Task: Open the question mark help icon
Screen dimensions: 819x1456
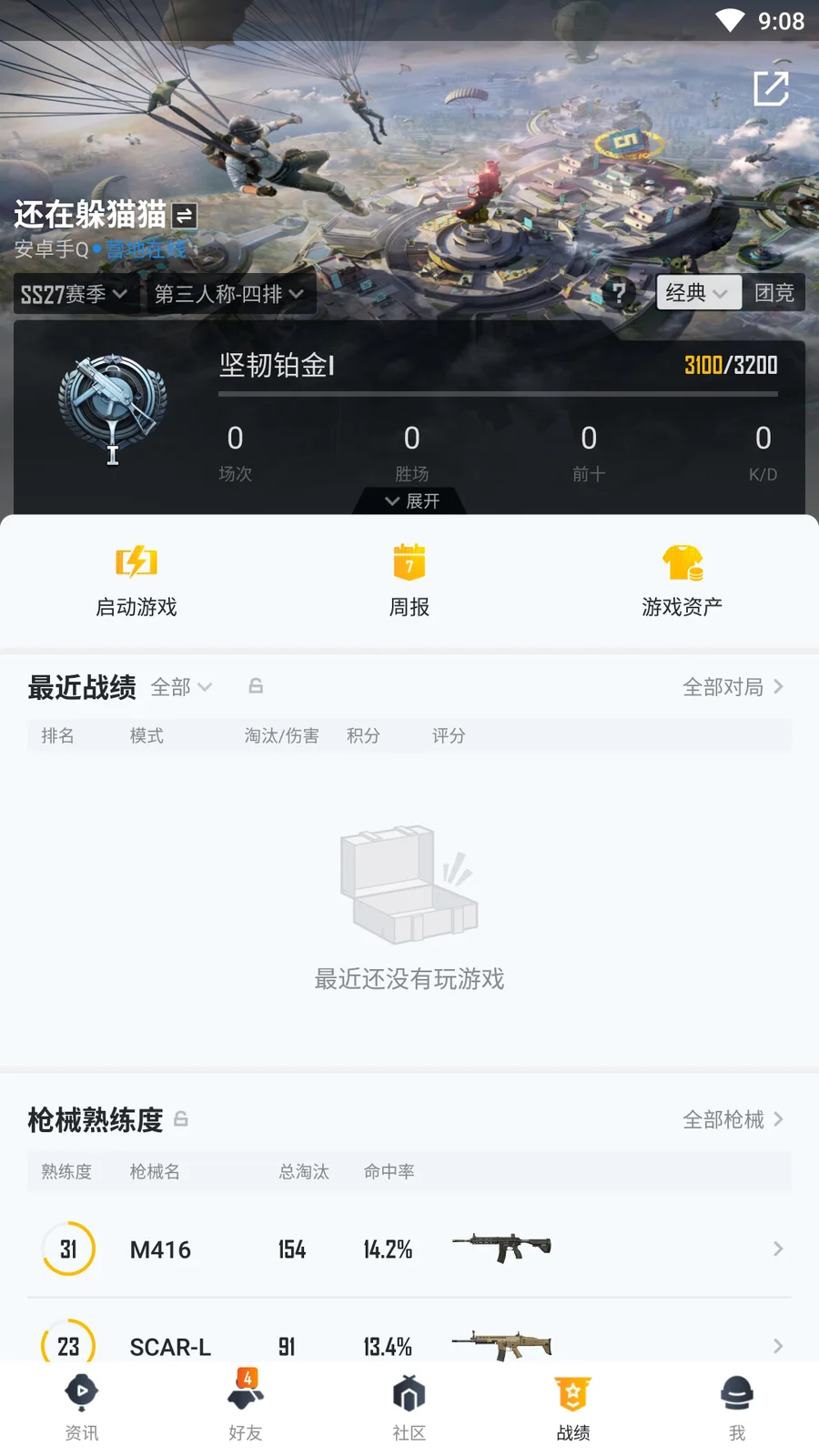Action: [x=619, y=293]
